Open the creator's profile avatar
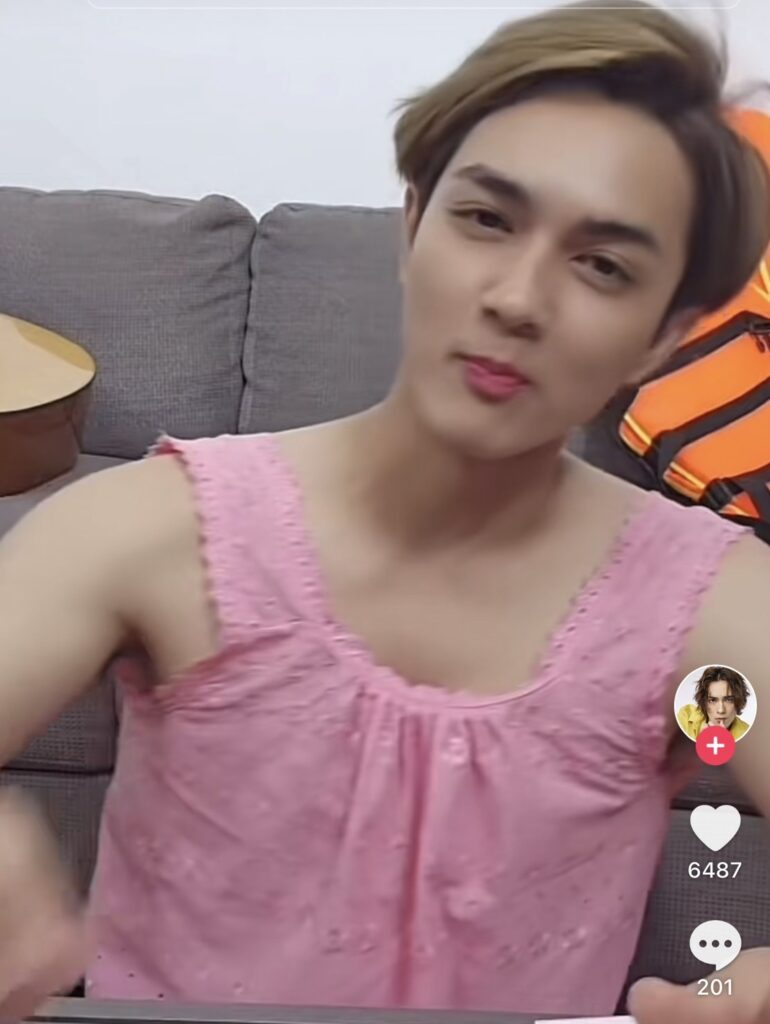770x1024 pixels. click(714, 701)
